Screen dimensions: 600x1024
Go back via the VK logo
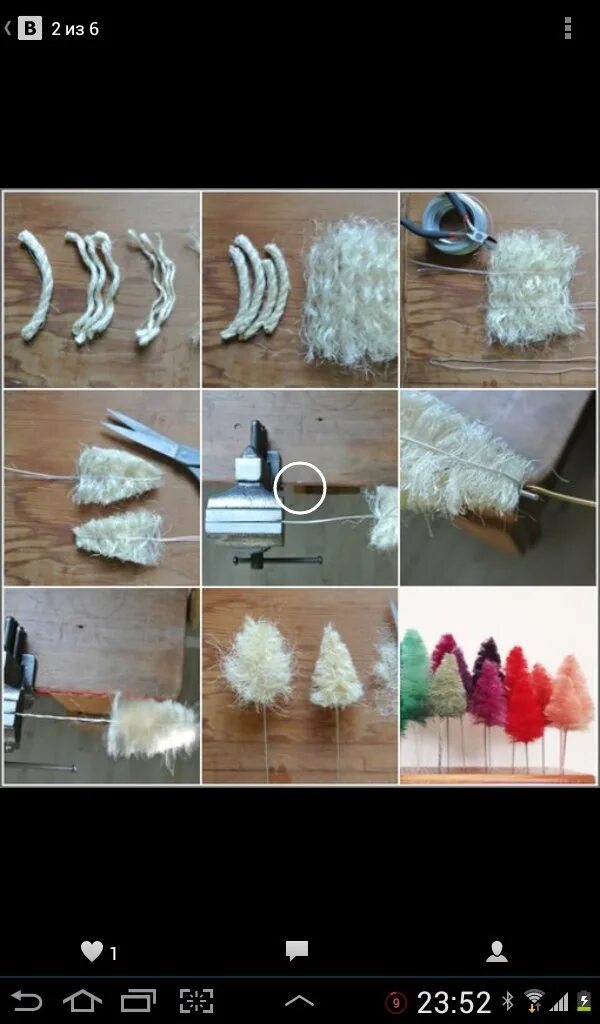(x=24, y=29)
